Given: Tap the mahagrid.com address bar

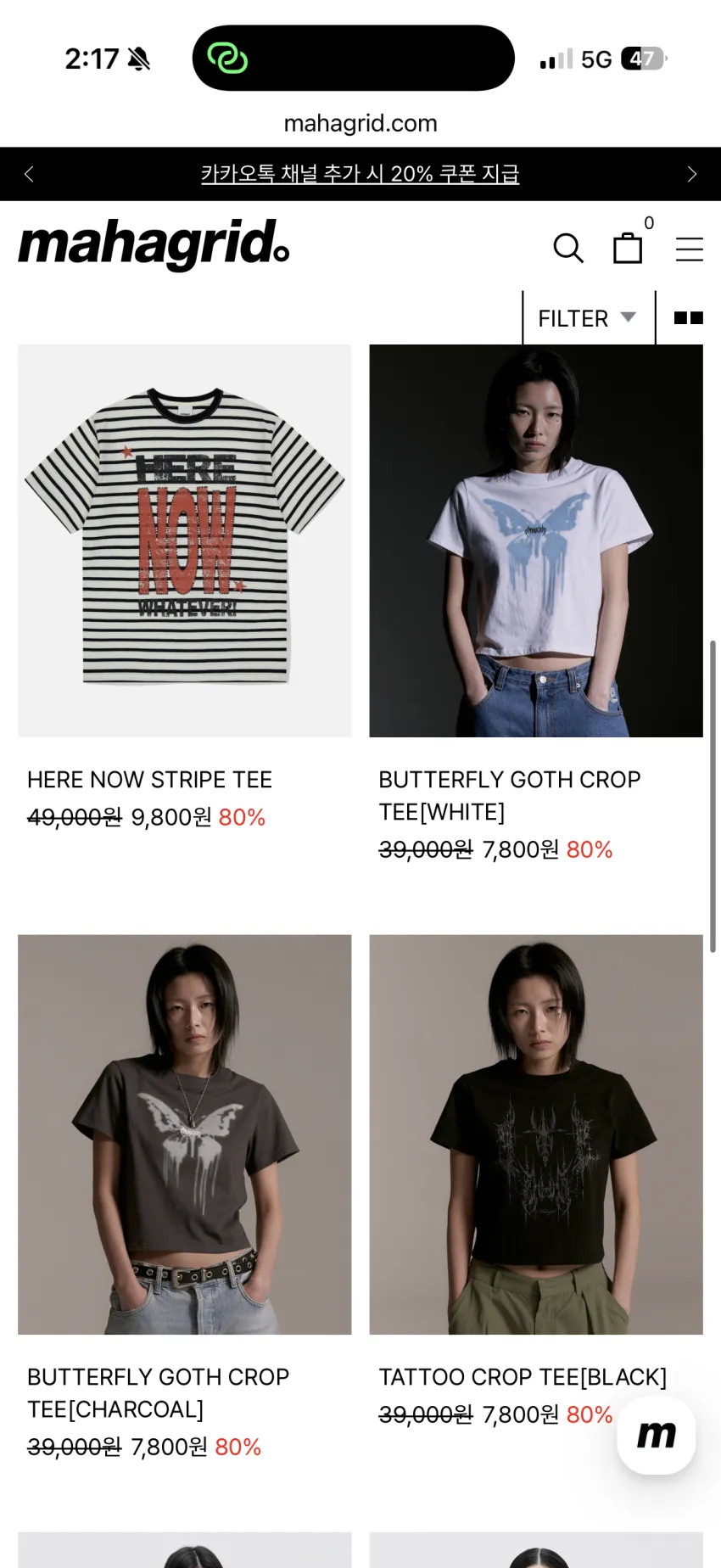Looking at the screenshot, I should (x=360, y=124).
